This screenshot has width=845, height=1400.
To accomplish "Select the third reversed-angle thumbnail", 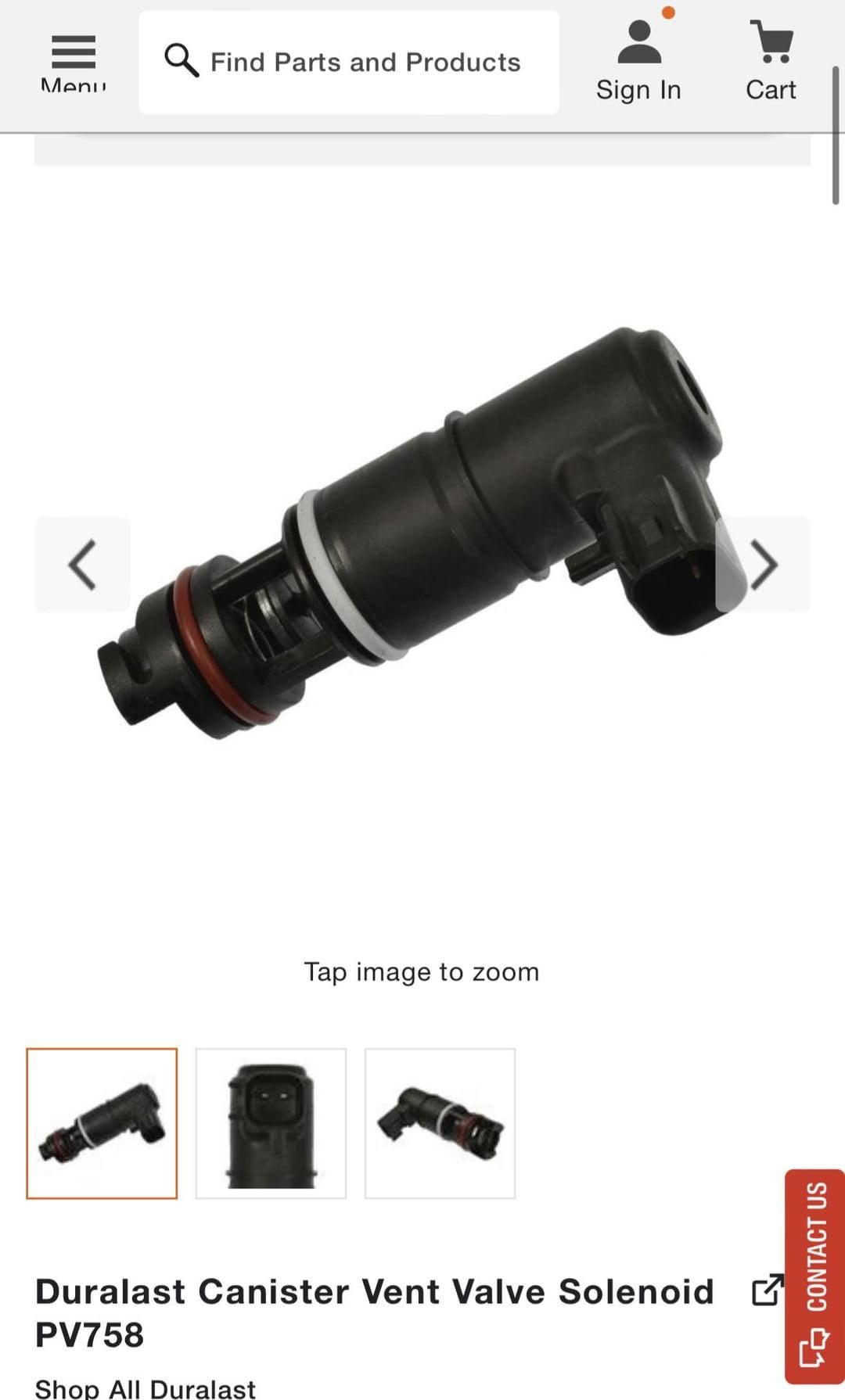I will click(440, 1123).
